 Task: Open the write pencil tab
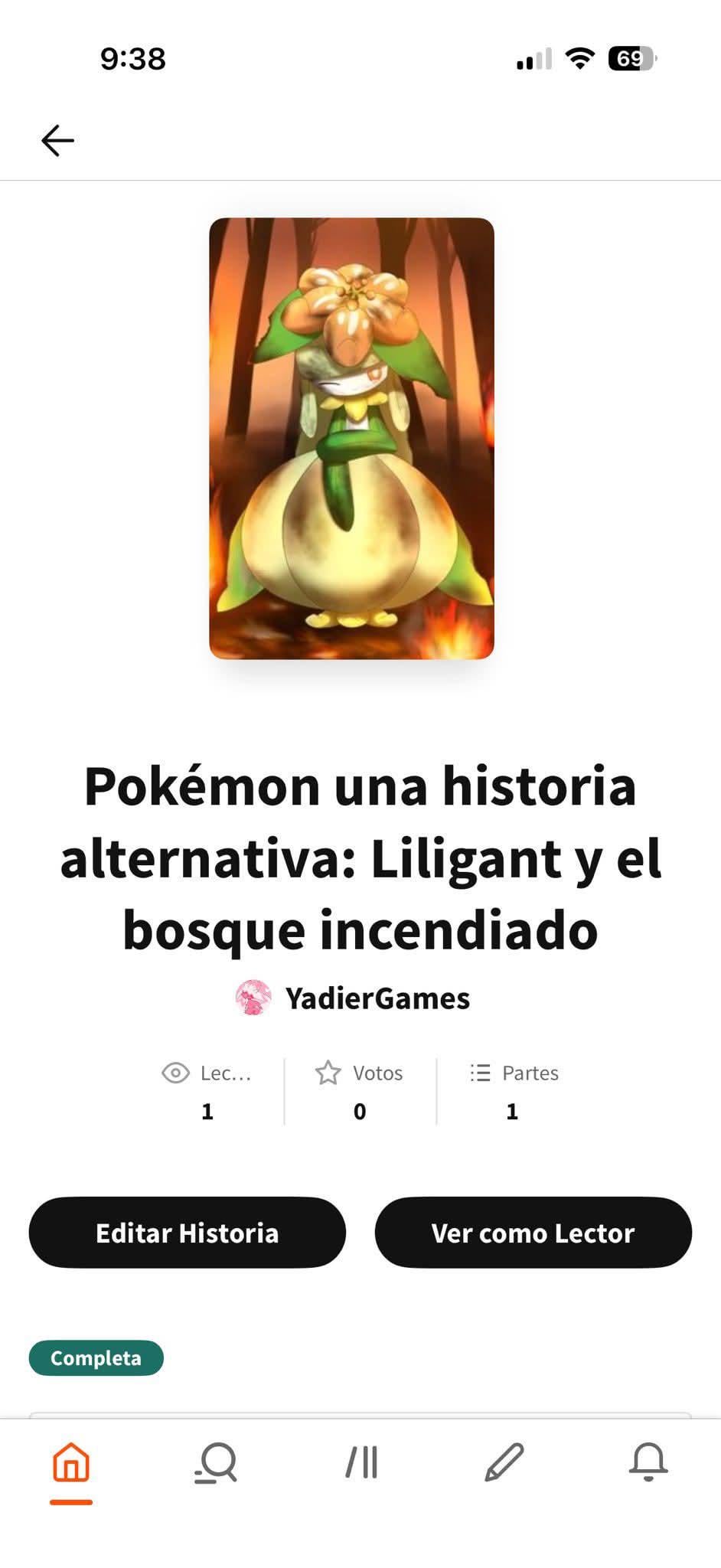504,1463
